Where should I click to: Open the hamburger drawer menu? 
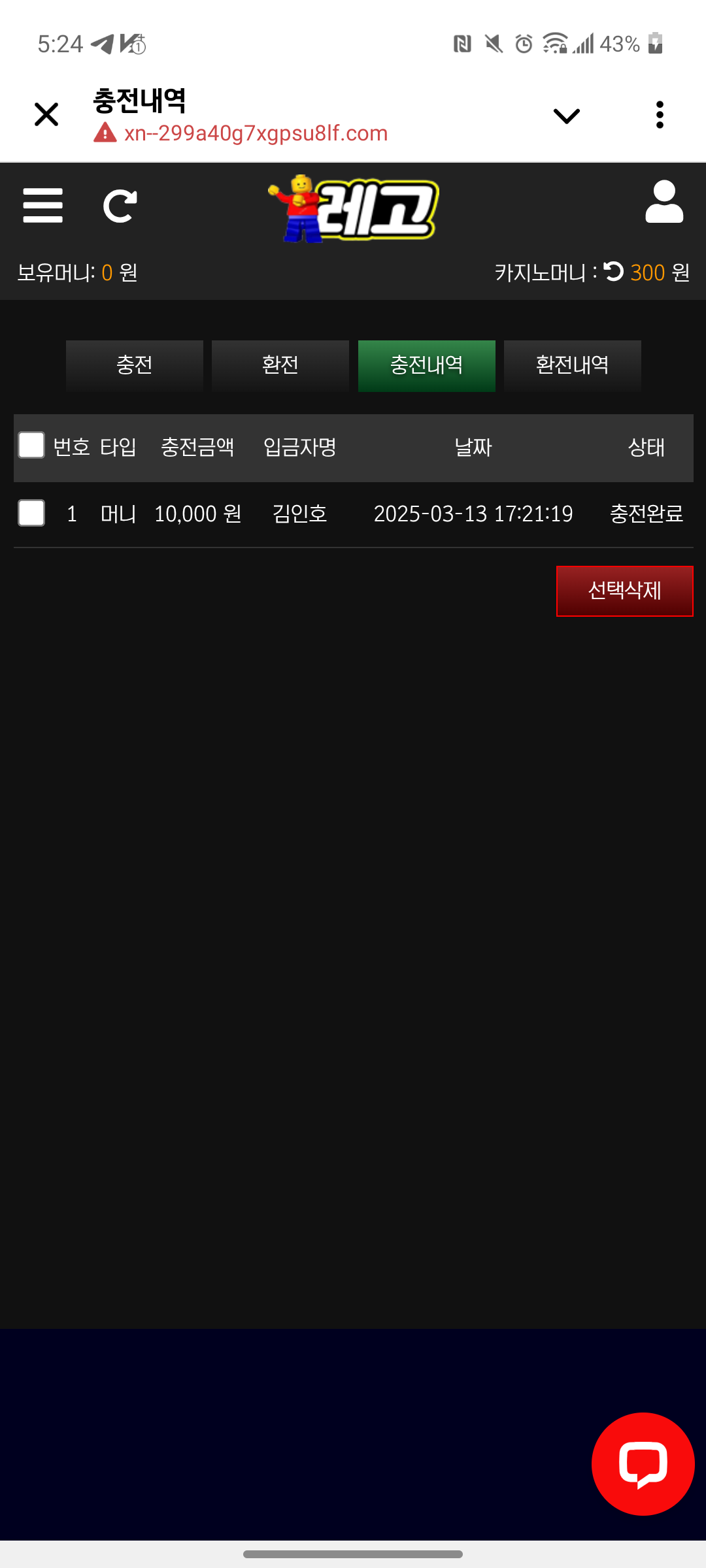[43, 206]
